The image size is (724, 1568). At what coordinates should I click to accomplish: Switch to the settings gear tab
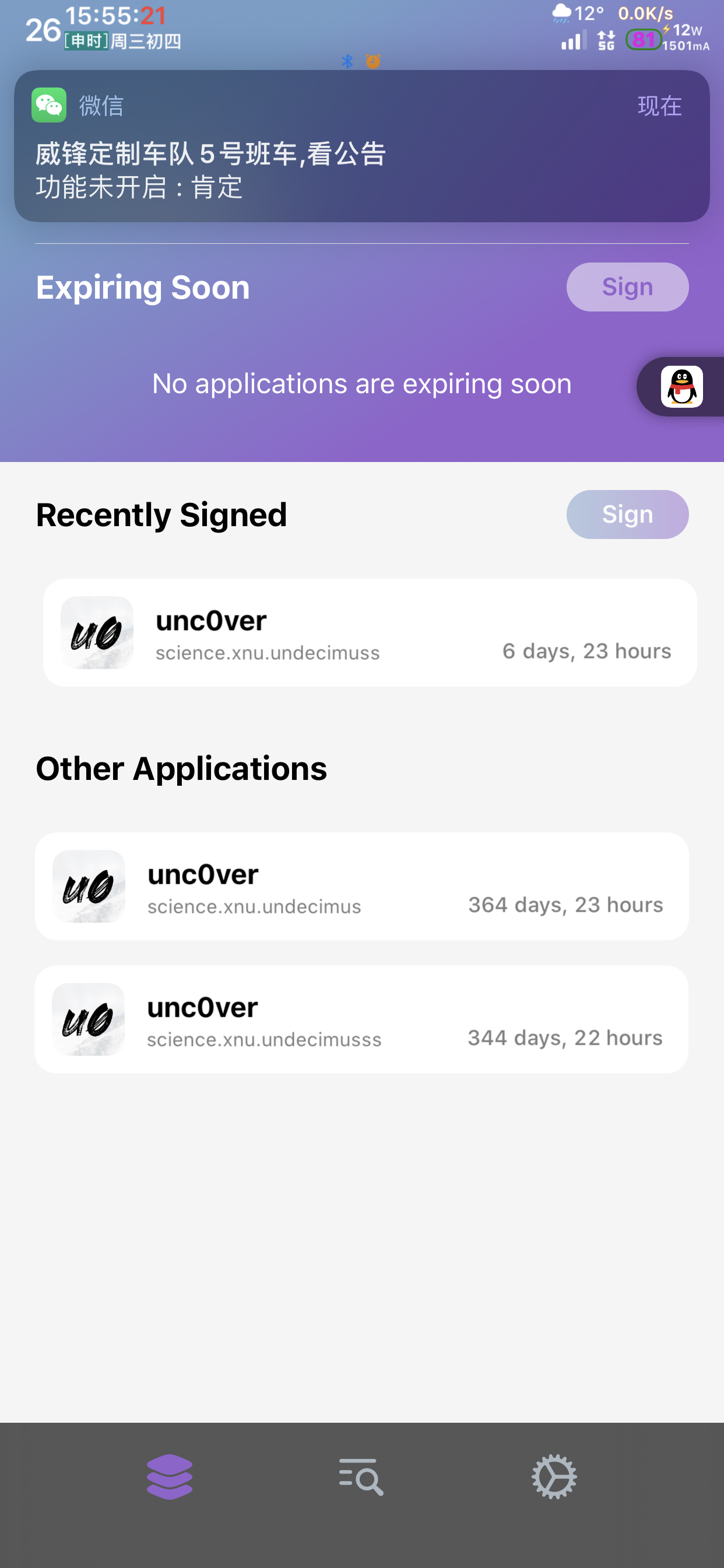point(554,1476)
